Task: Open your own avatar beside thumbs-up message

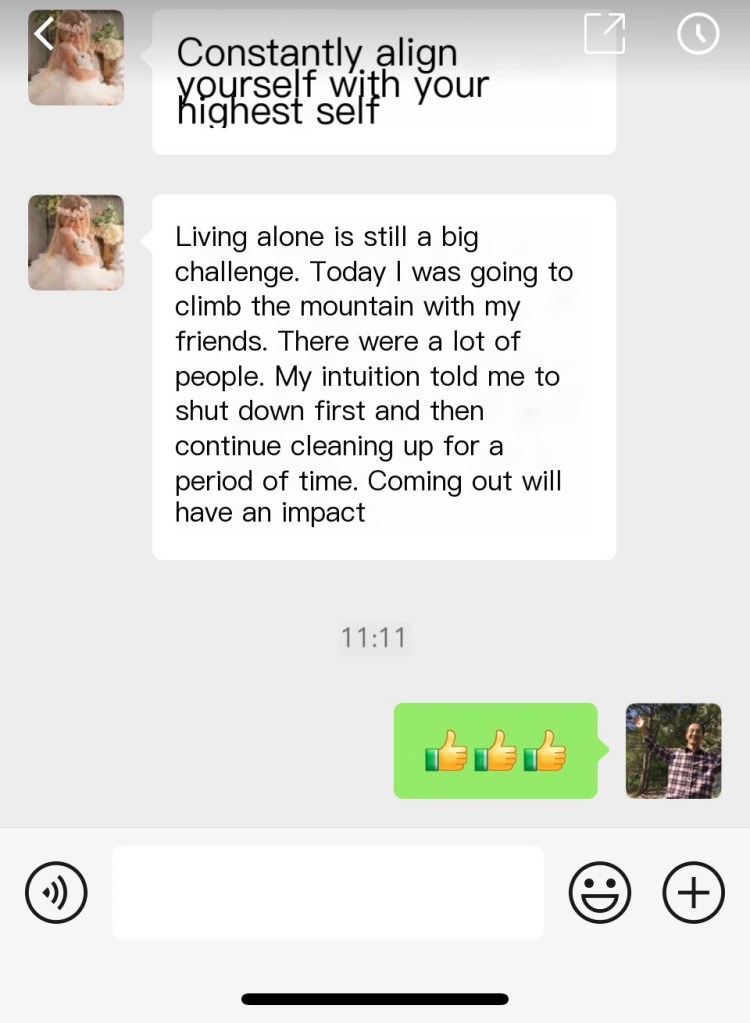Action: tap(673, 751)
